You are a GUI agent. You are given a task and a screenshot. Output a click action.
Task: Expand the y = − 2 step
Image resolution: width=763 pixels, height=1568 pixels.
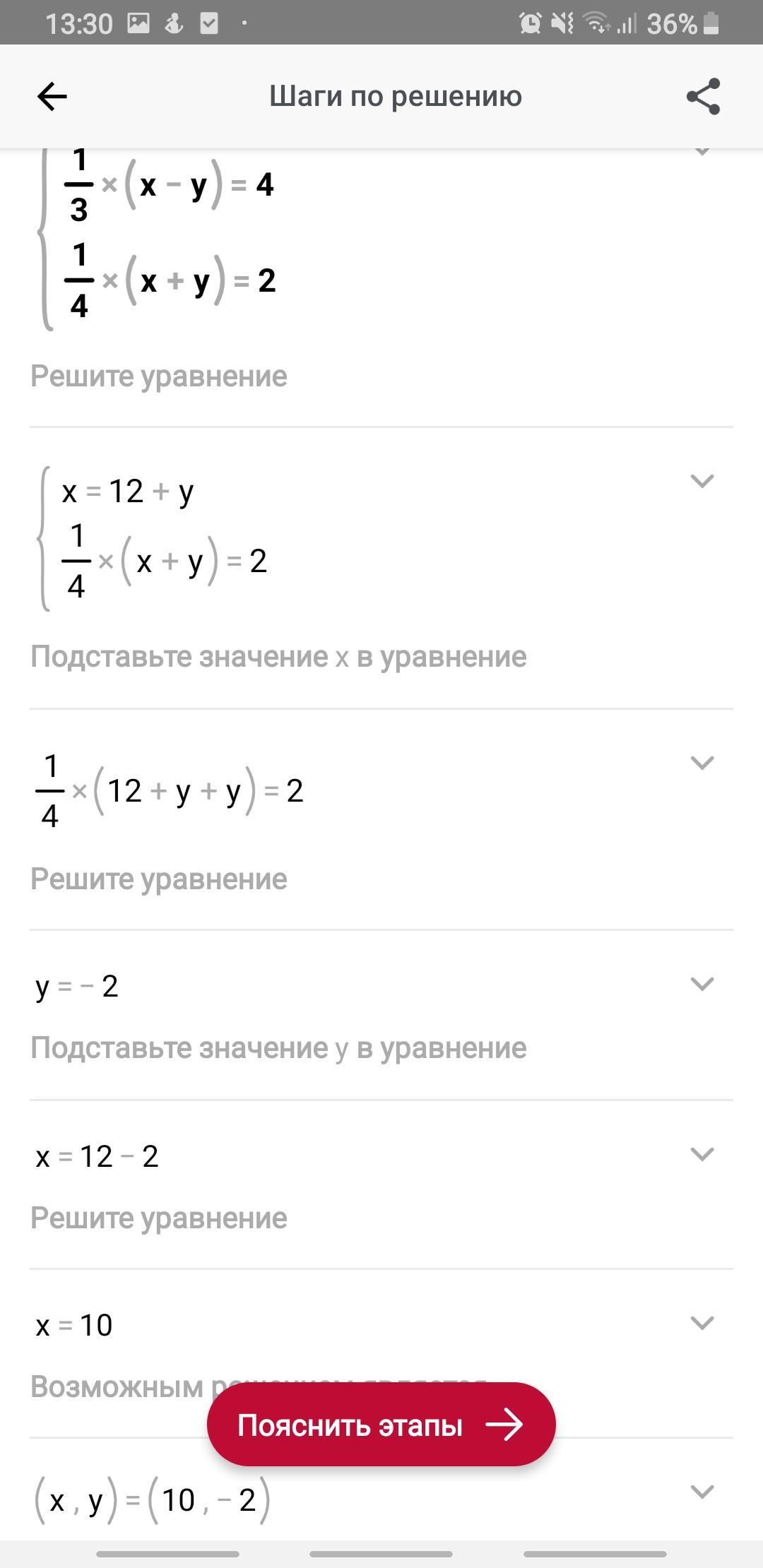(702, 984)
